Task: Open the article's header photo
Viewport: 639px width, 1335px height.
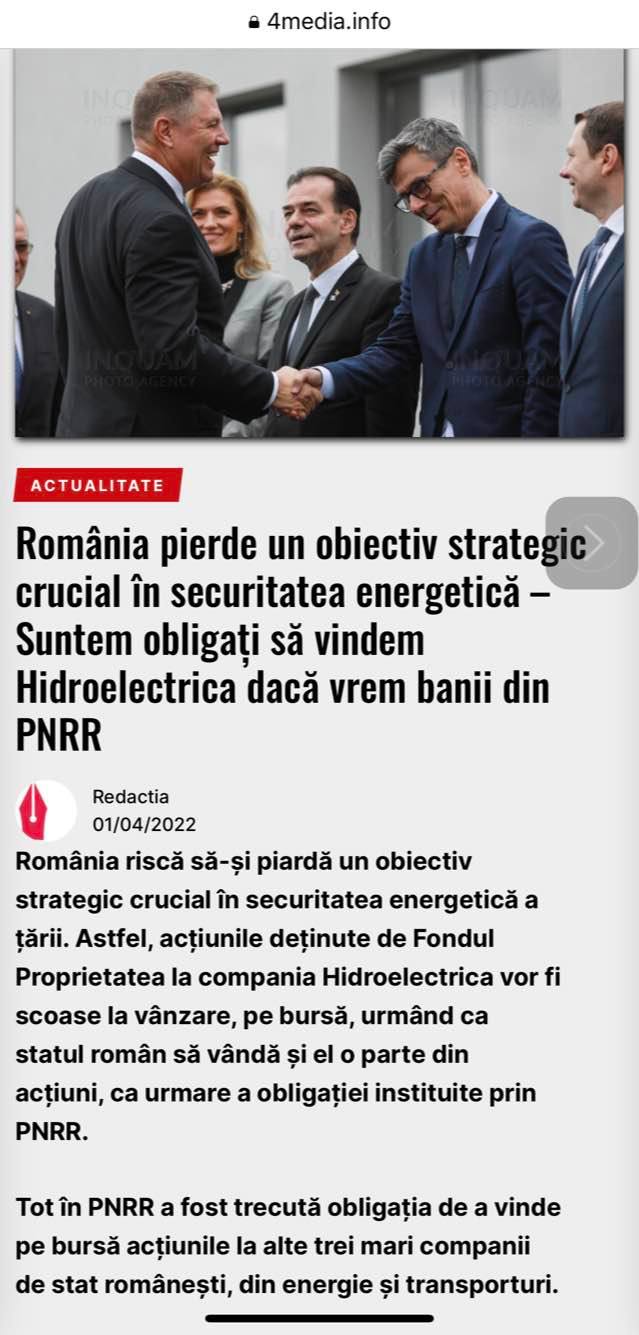Action: click(320, 245)
